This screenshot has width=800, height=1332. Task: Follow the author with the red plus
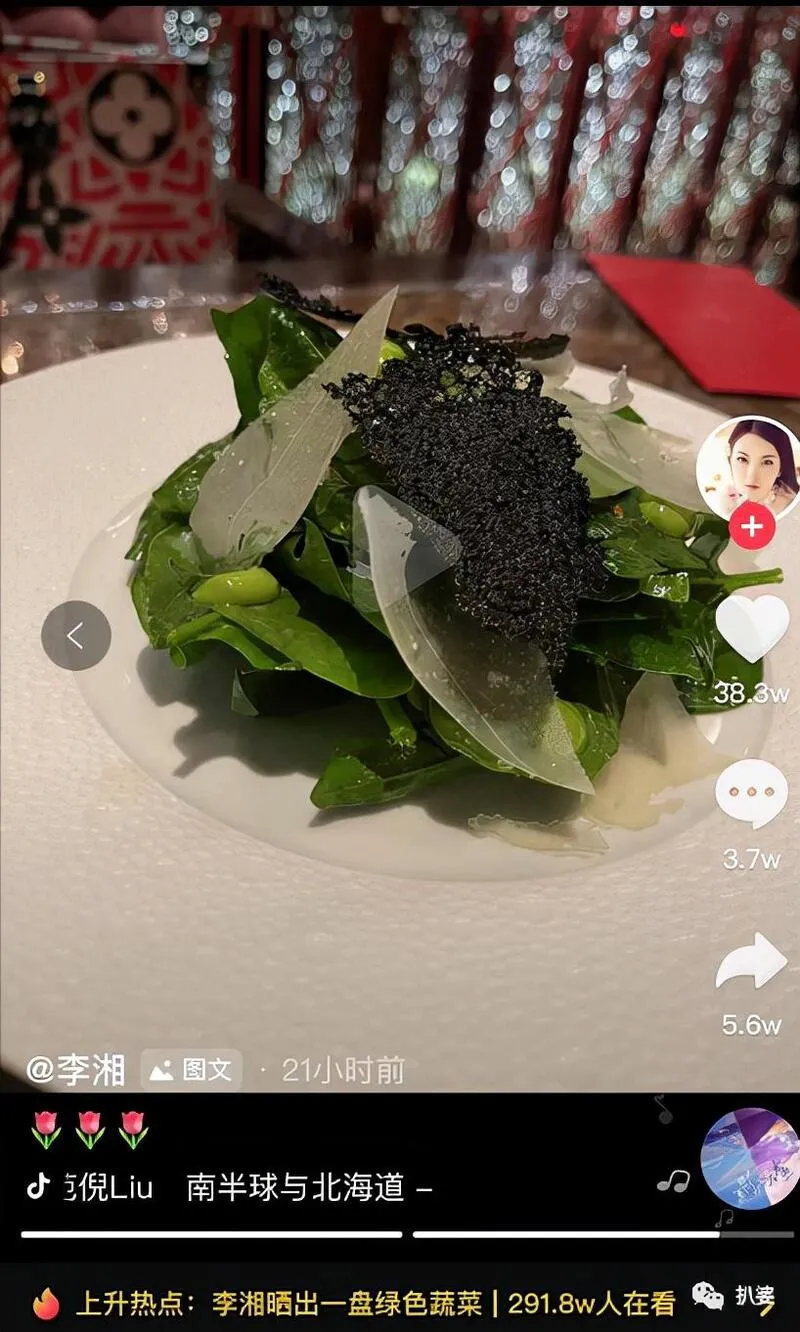pyautogui.click(x=752, y=526)
